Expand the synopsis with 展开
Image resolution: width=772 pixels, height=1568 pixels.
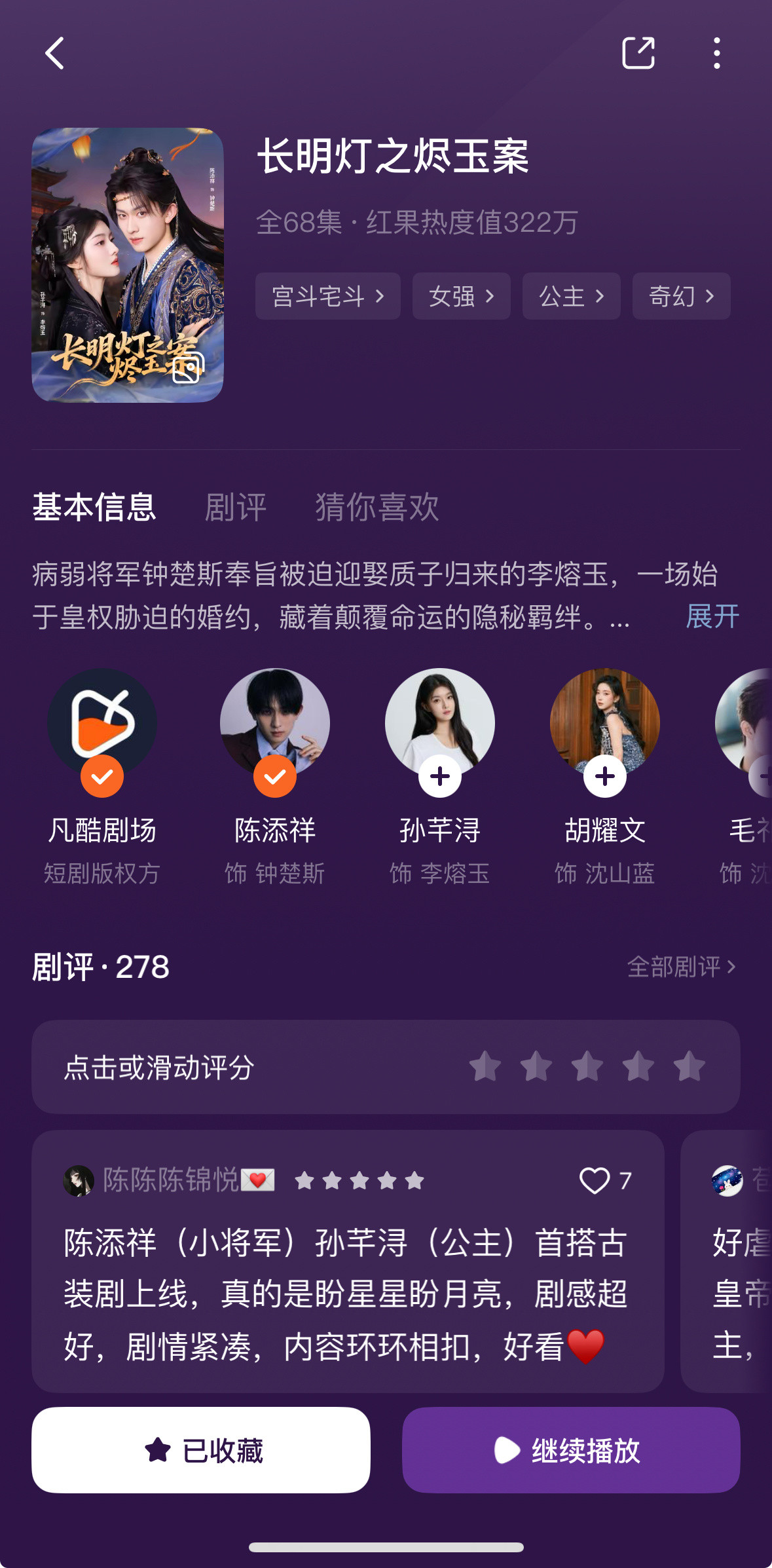[711, 614]
